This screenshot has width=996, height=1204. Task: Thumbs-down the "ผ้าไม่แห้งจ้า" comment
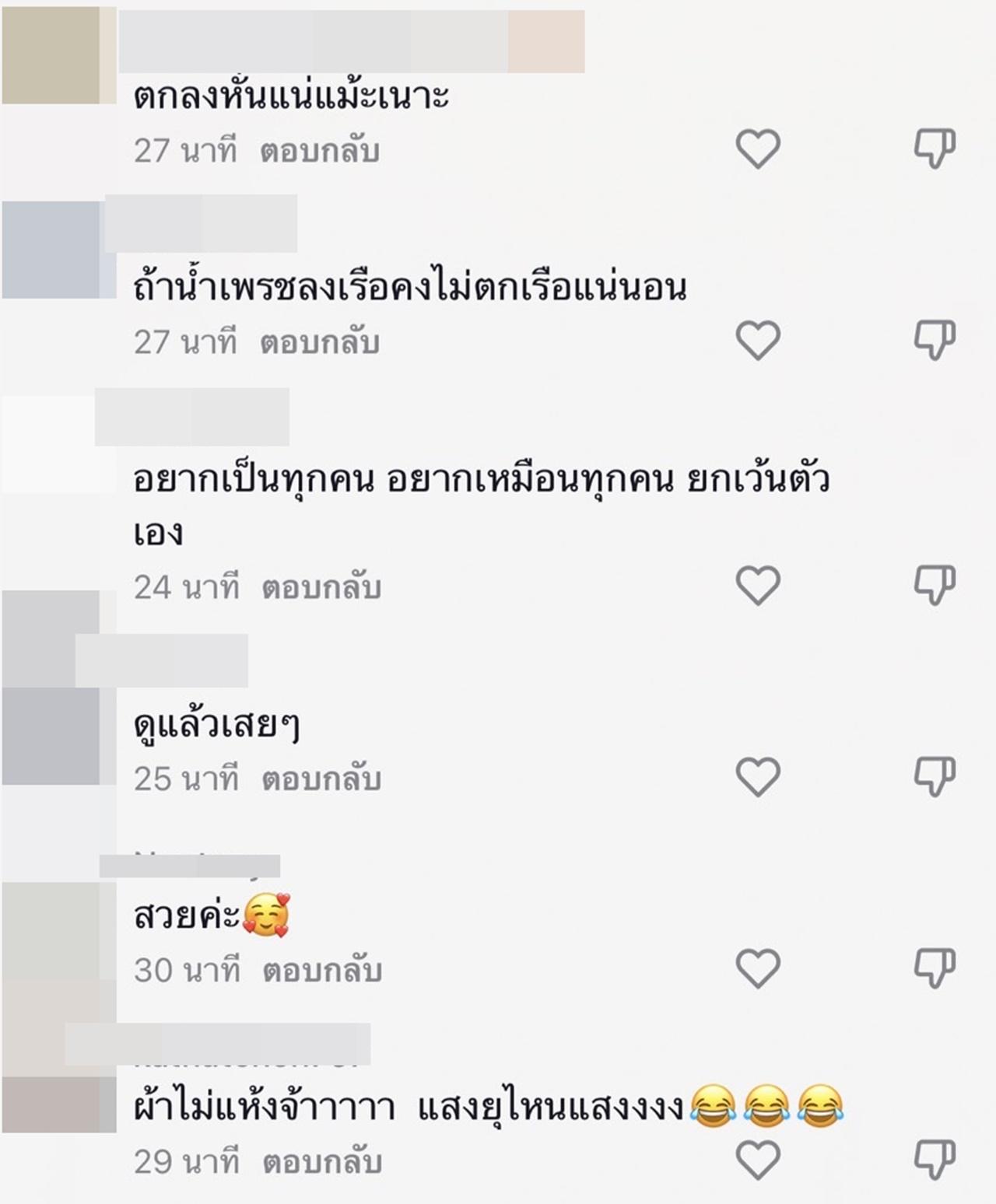pos(934,1160)
